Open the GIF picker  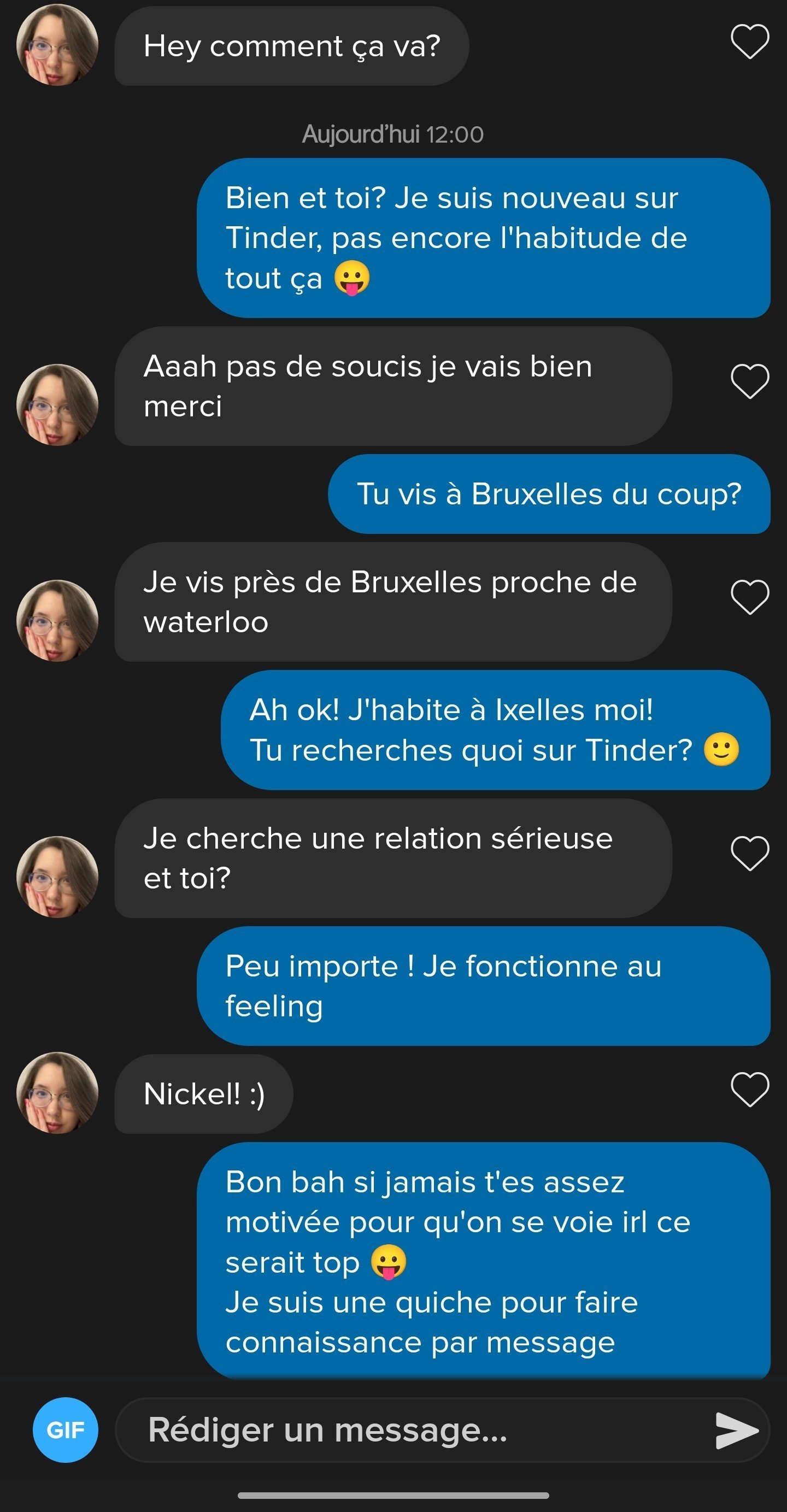pyautogui.click(x=65, y=1430)
